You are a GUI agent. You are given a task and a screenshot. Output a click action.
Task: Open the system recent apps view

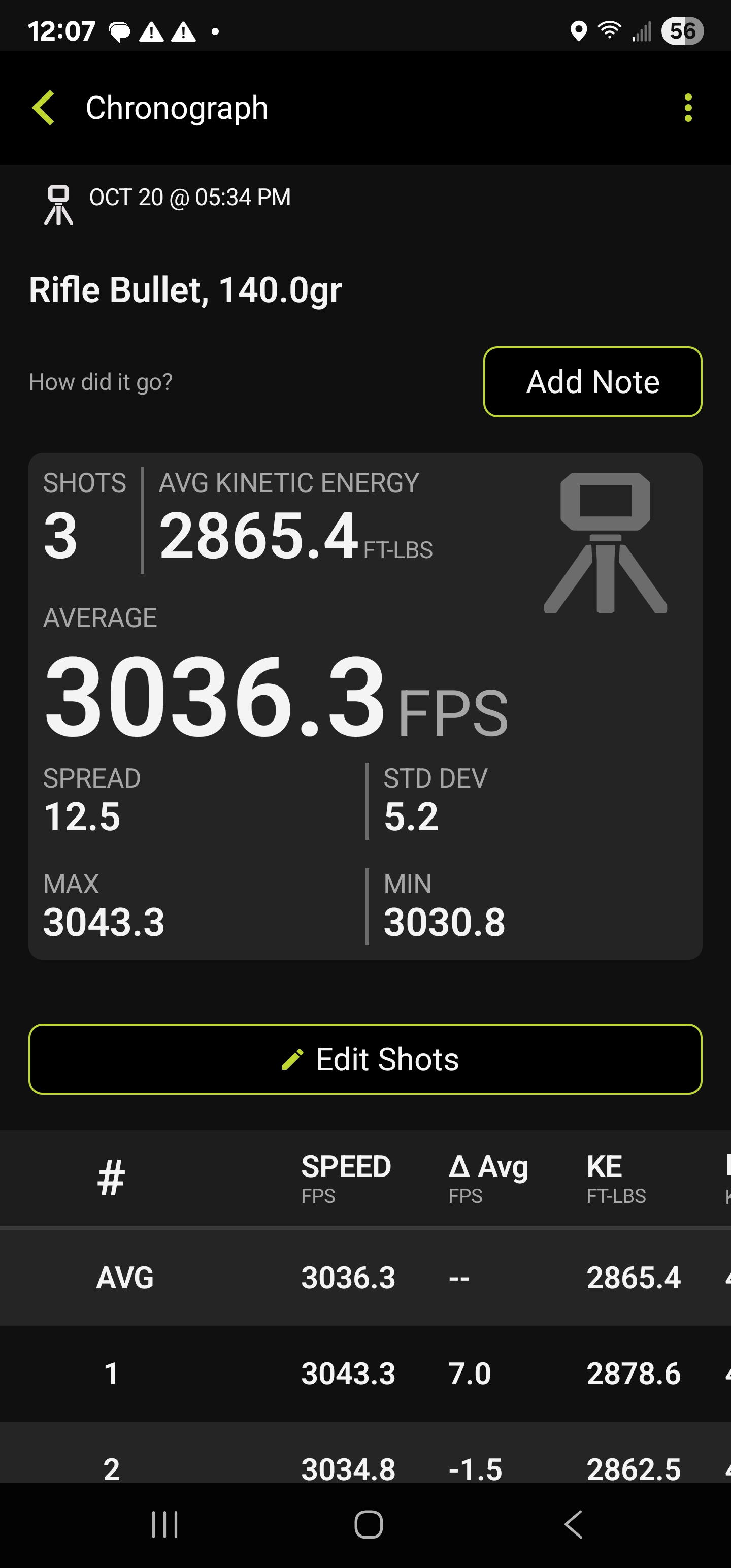click(164, 1525)
